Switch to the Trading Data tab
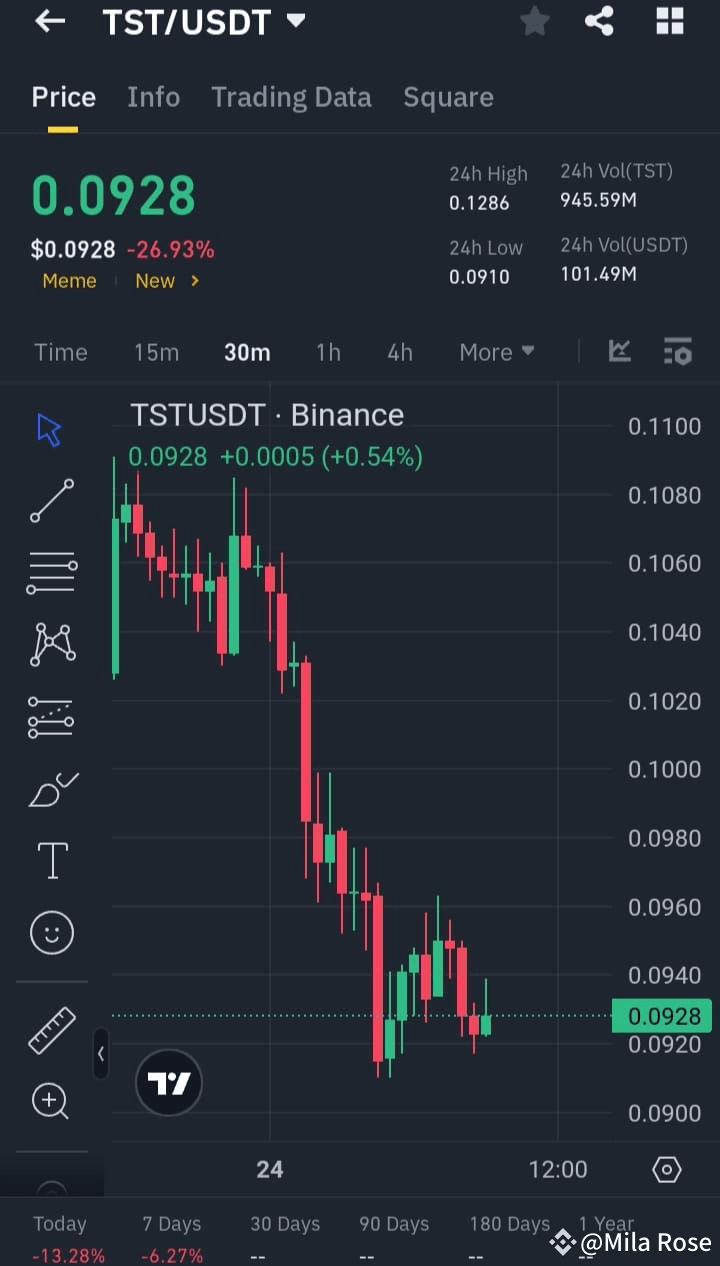 [x=291, y=97]
